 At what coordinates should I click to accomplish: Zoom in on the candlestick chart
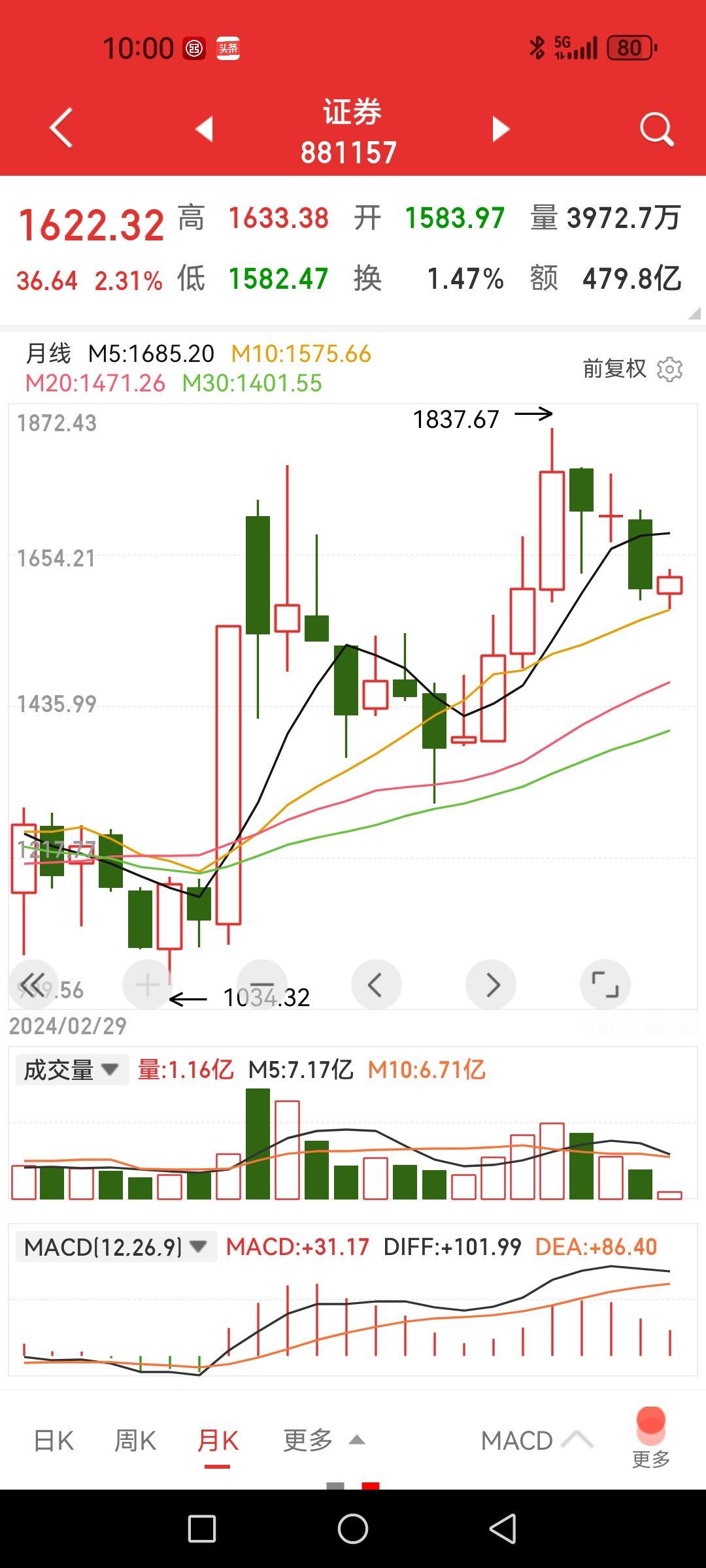[147, 985]
